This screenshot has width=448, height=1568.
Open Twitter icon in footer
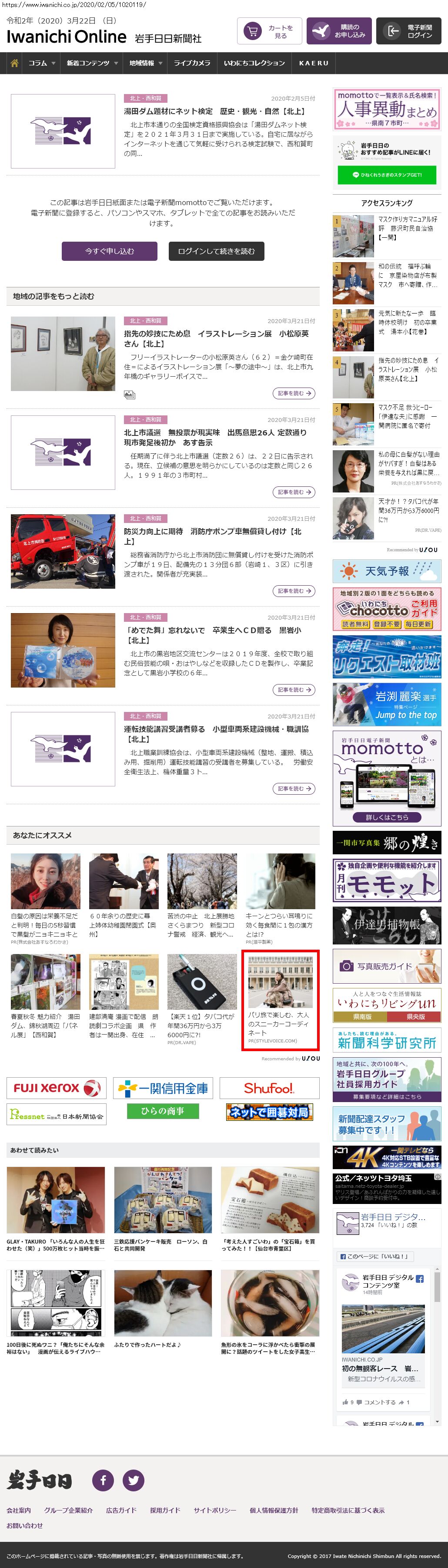[134, 1480]
